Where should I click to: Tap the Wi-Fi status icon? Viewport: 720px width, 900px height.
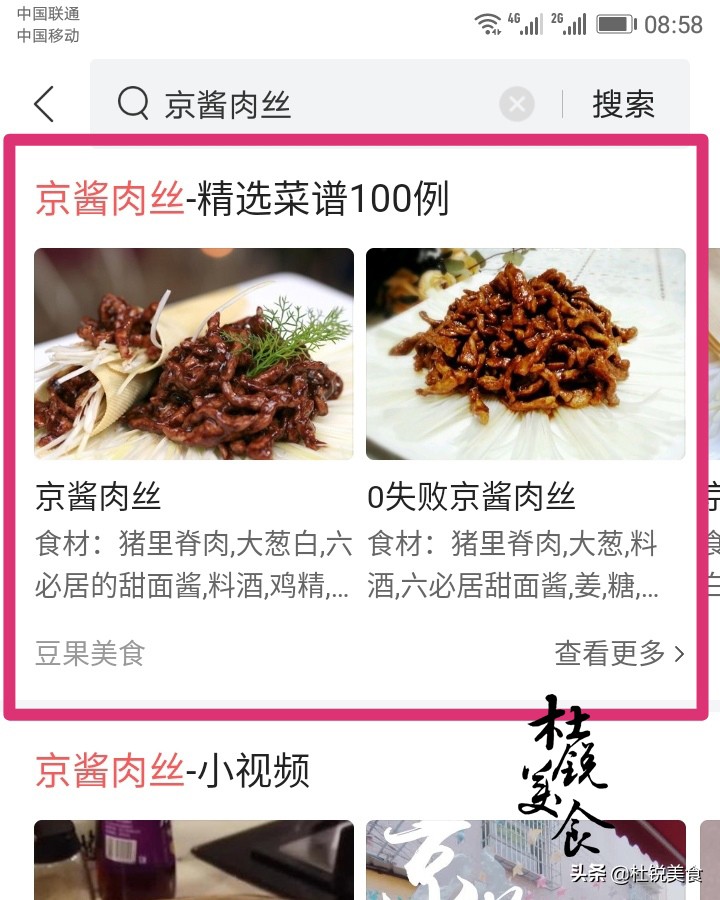pos(490,24)
